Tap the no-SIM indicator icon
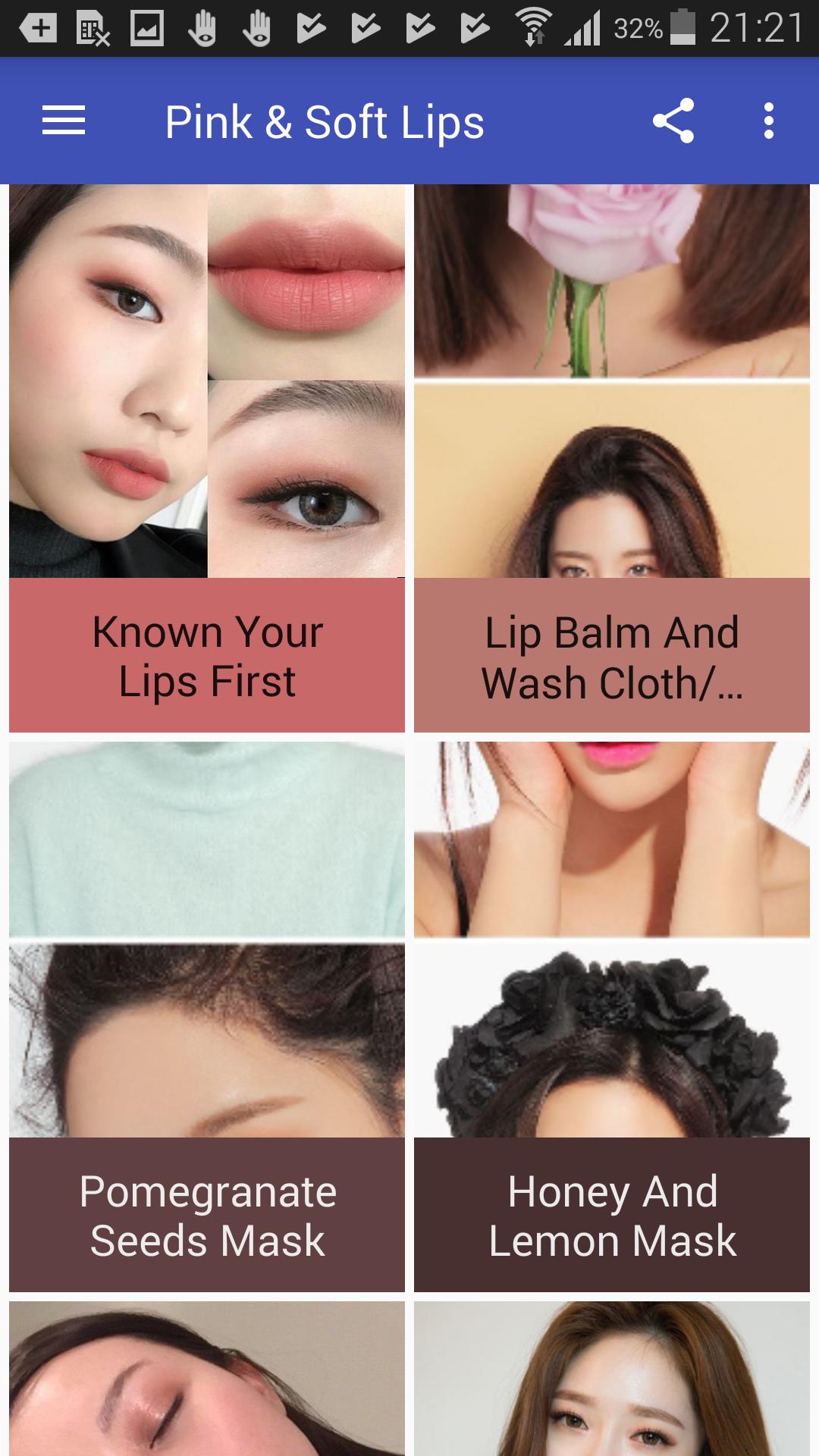The height and width of the screenshot is (1456, 819). tap(90, 27)
